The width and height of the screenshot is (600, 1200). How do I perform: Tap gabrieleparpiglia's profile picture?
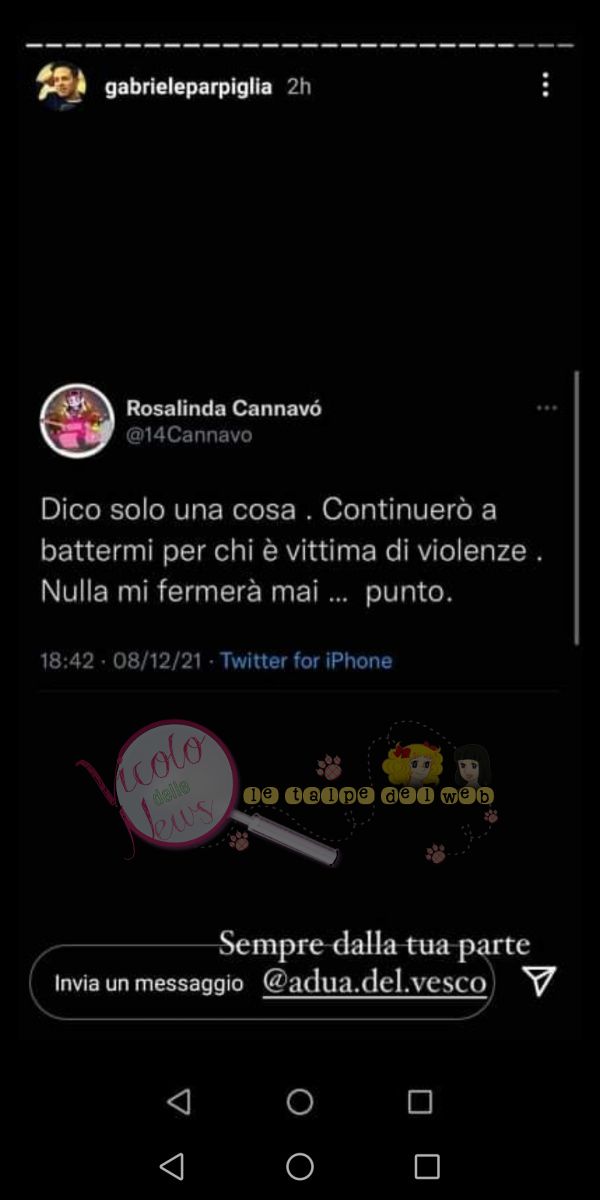(x=62, y=86)
